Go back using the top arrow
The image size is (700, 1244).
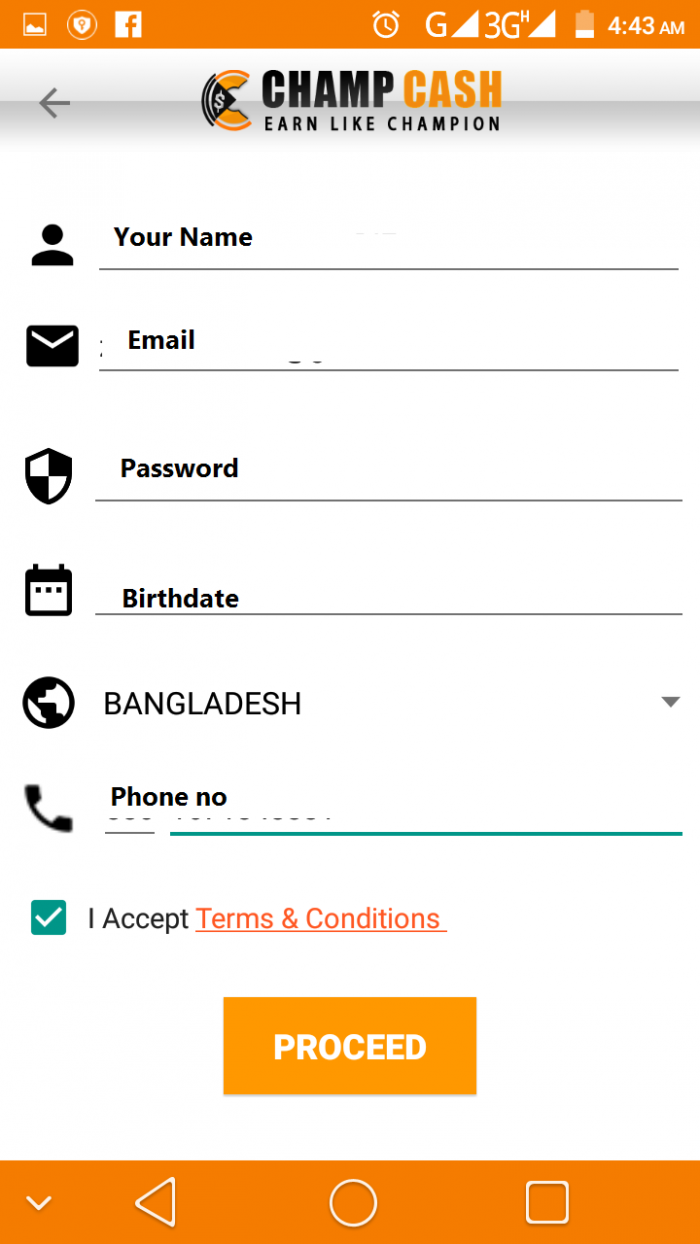[x=54, y=103]
